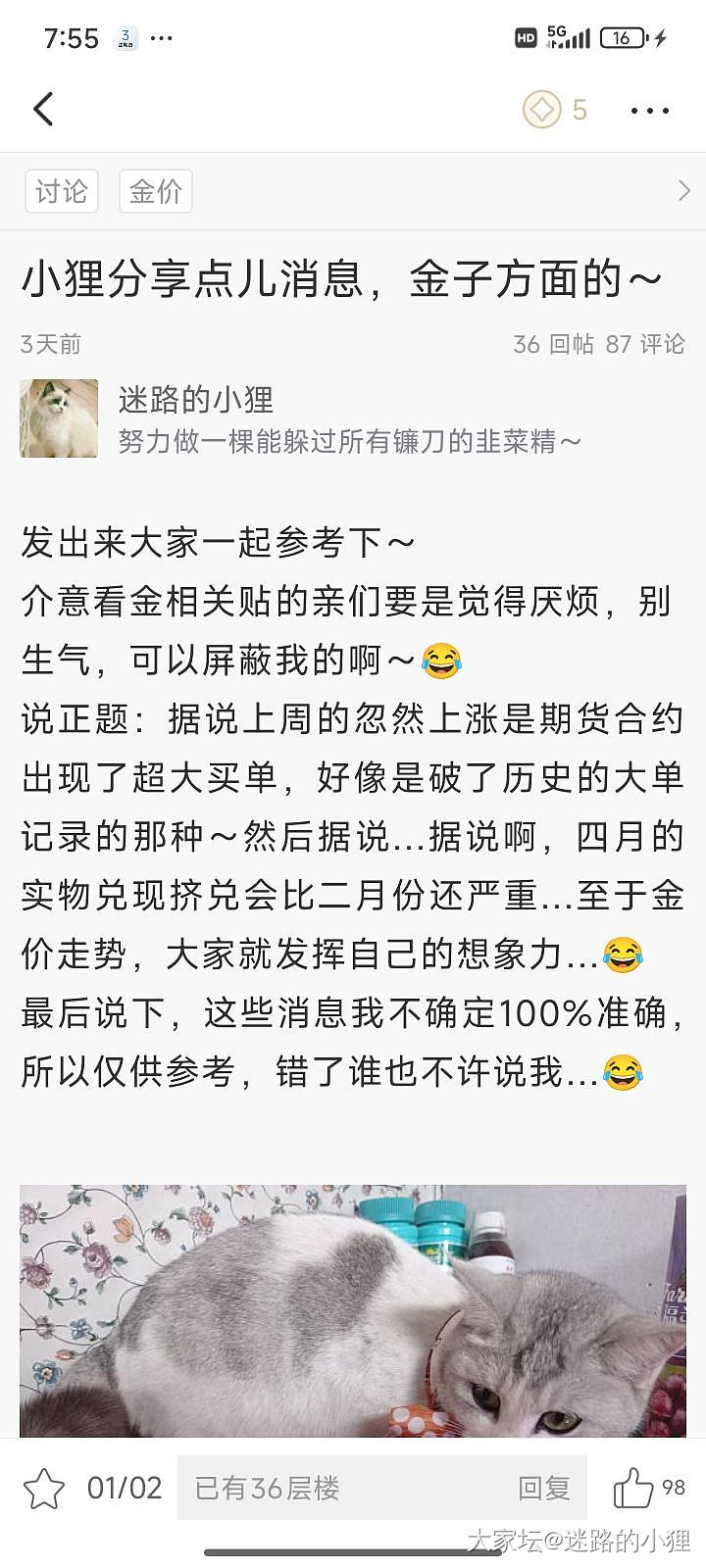Open the three-dot overflow menu
706x1568 pixels.
coord(650,111)
